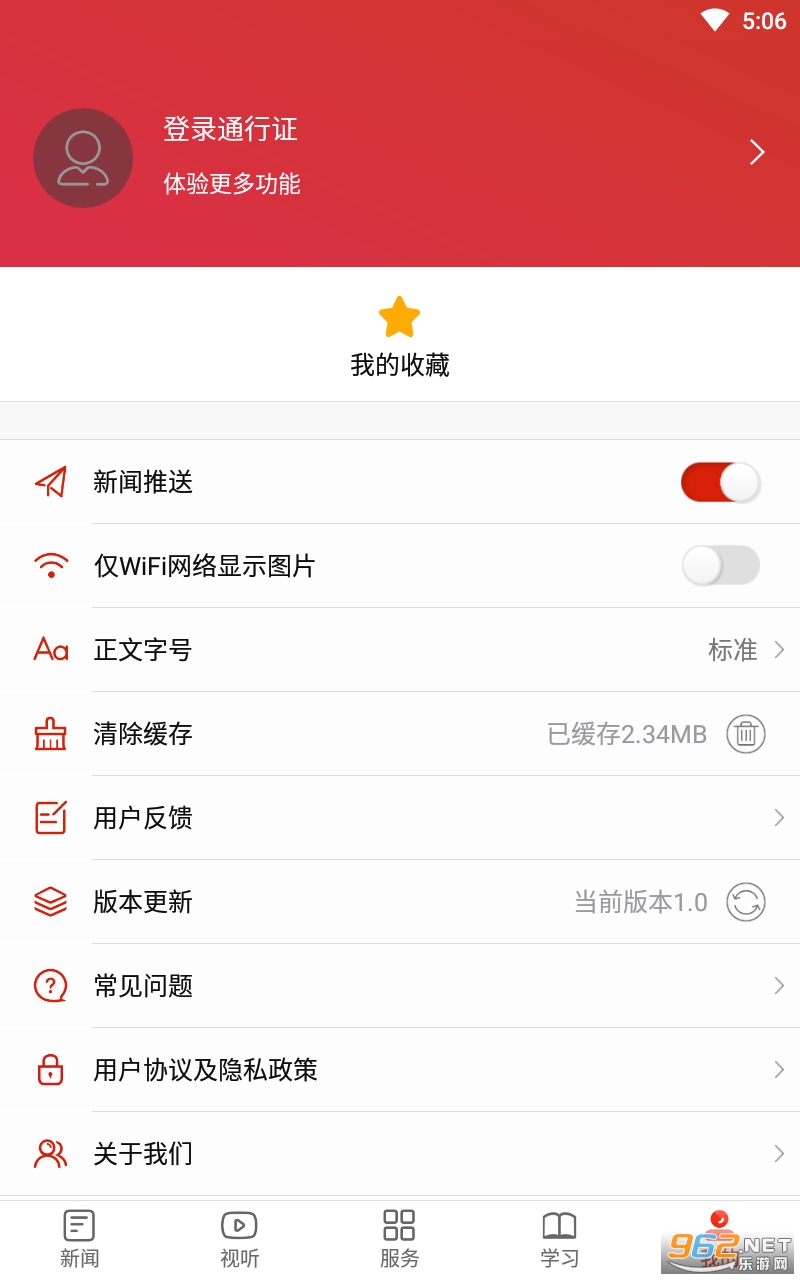
Task: Open 登录通行证 login entry
Action: 231,130
